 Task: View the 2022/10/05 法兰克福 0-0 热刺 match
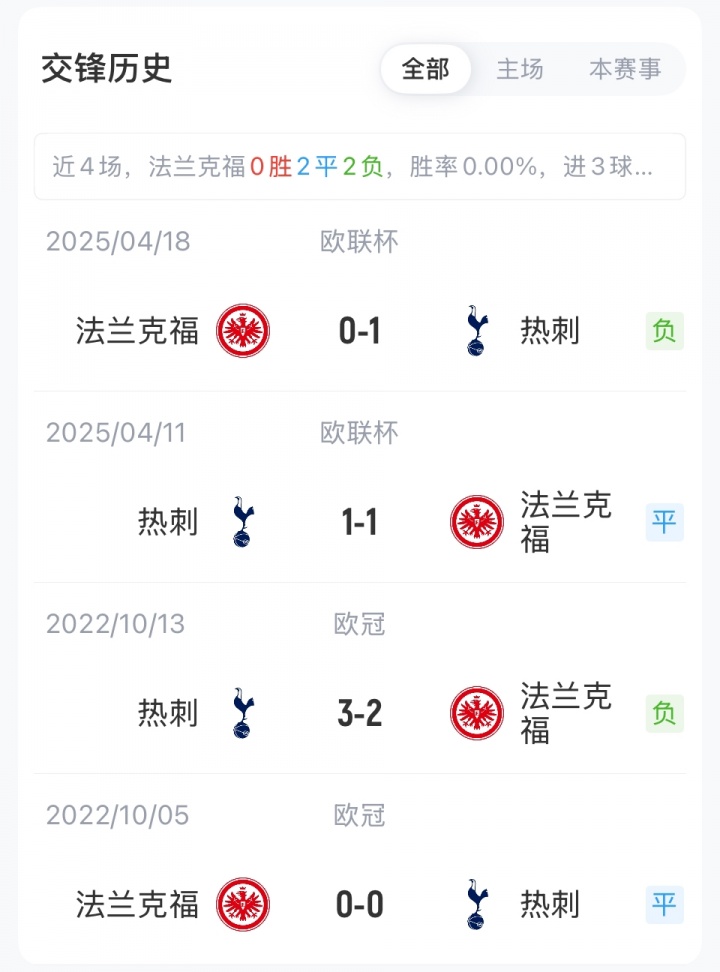point(360,905)
